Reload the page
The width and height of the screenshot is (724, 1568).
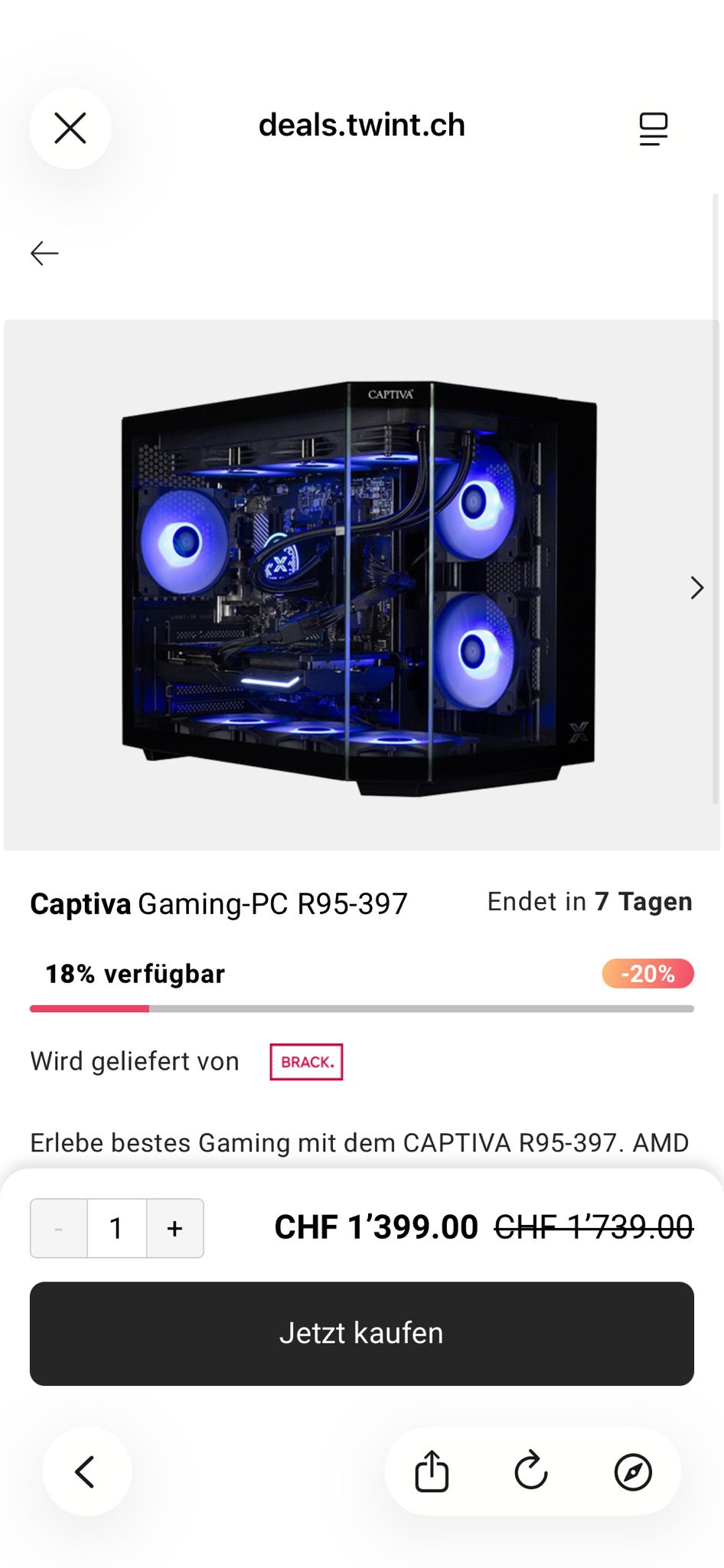[531, 1471]
